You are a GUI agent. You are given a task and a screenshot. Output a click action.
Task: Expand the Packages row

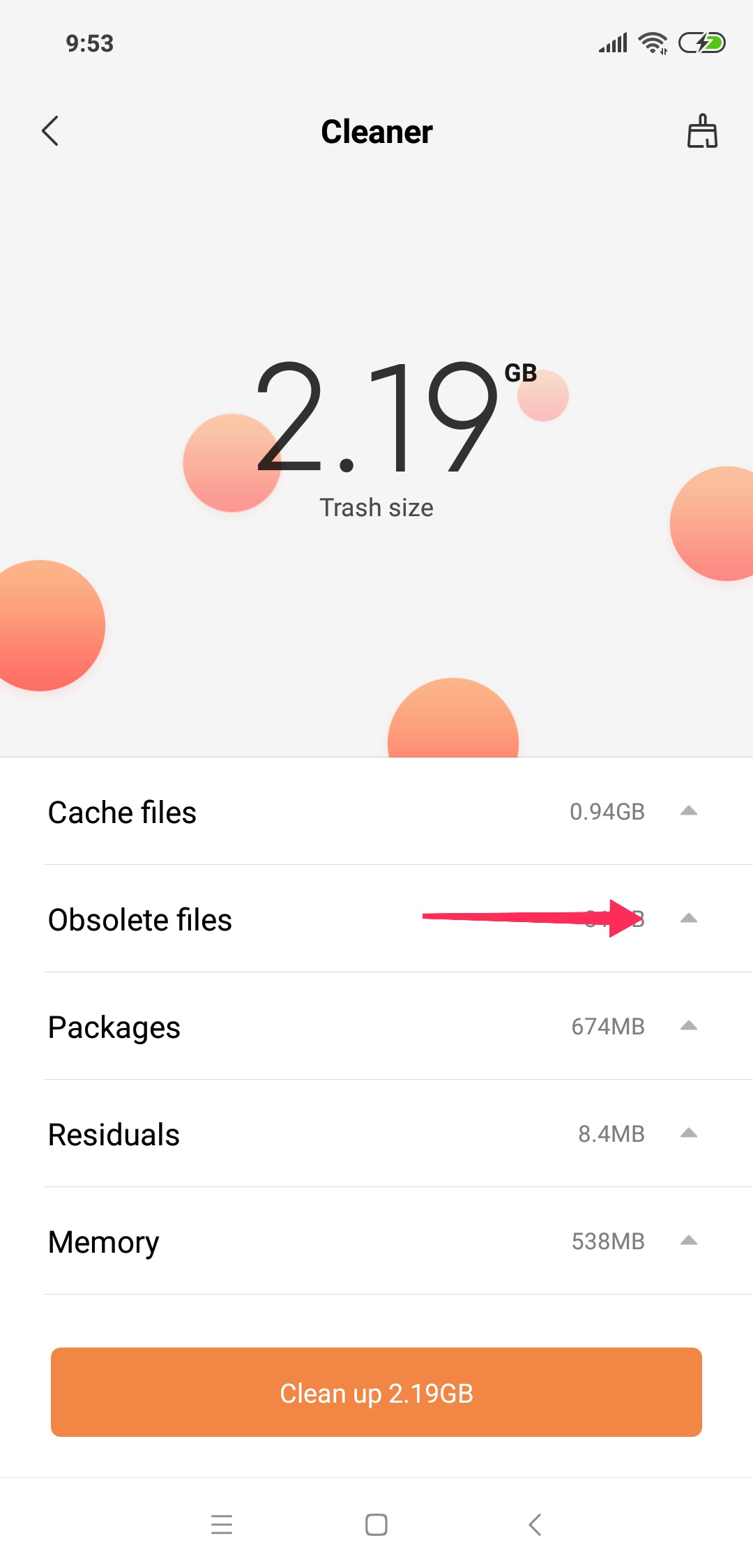pos(688,1026)
